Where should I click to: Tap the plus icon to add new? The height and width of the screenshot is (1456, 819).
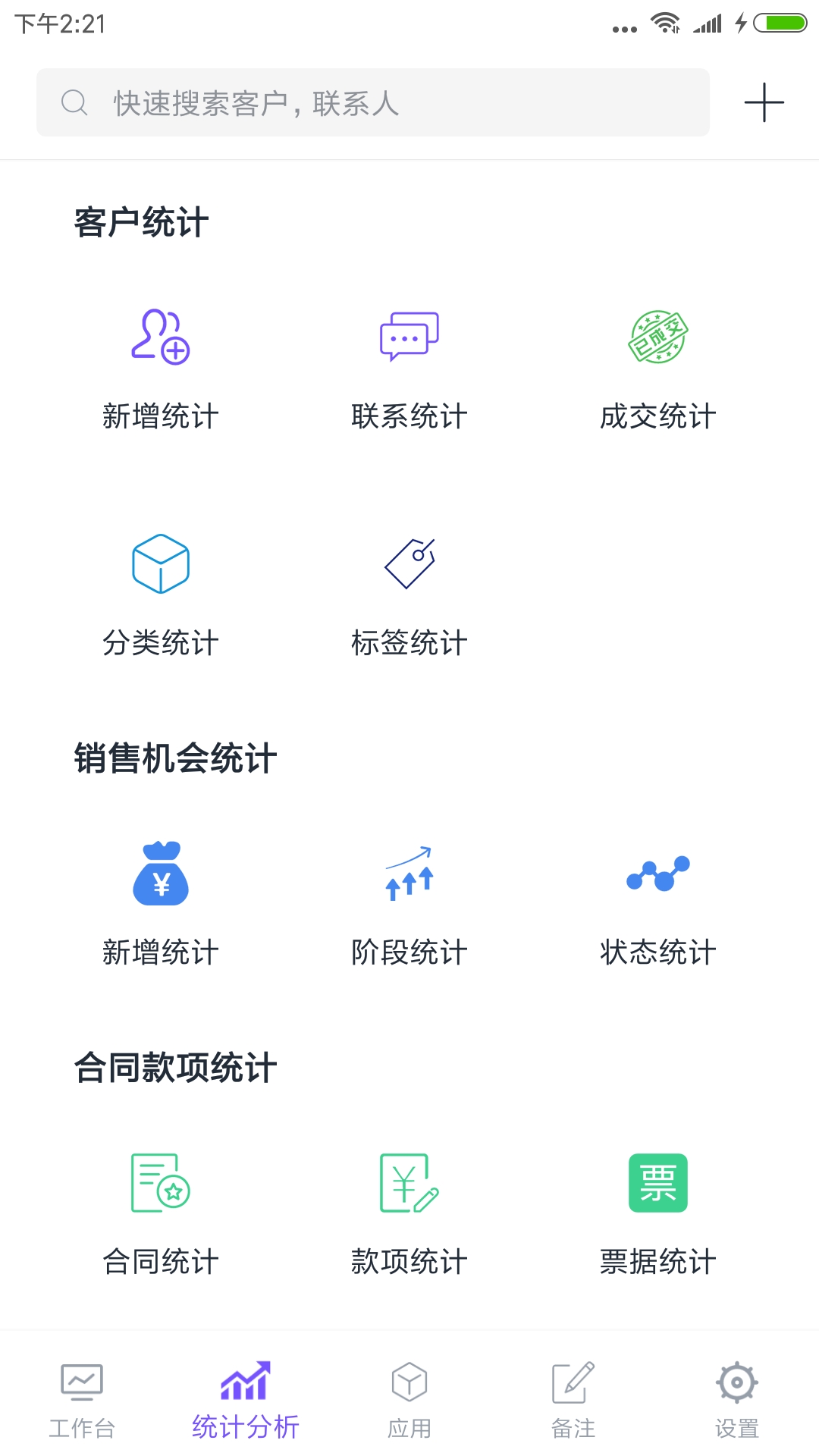pos(764,102)
